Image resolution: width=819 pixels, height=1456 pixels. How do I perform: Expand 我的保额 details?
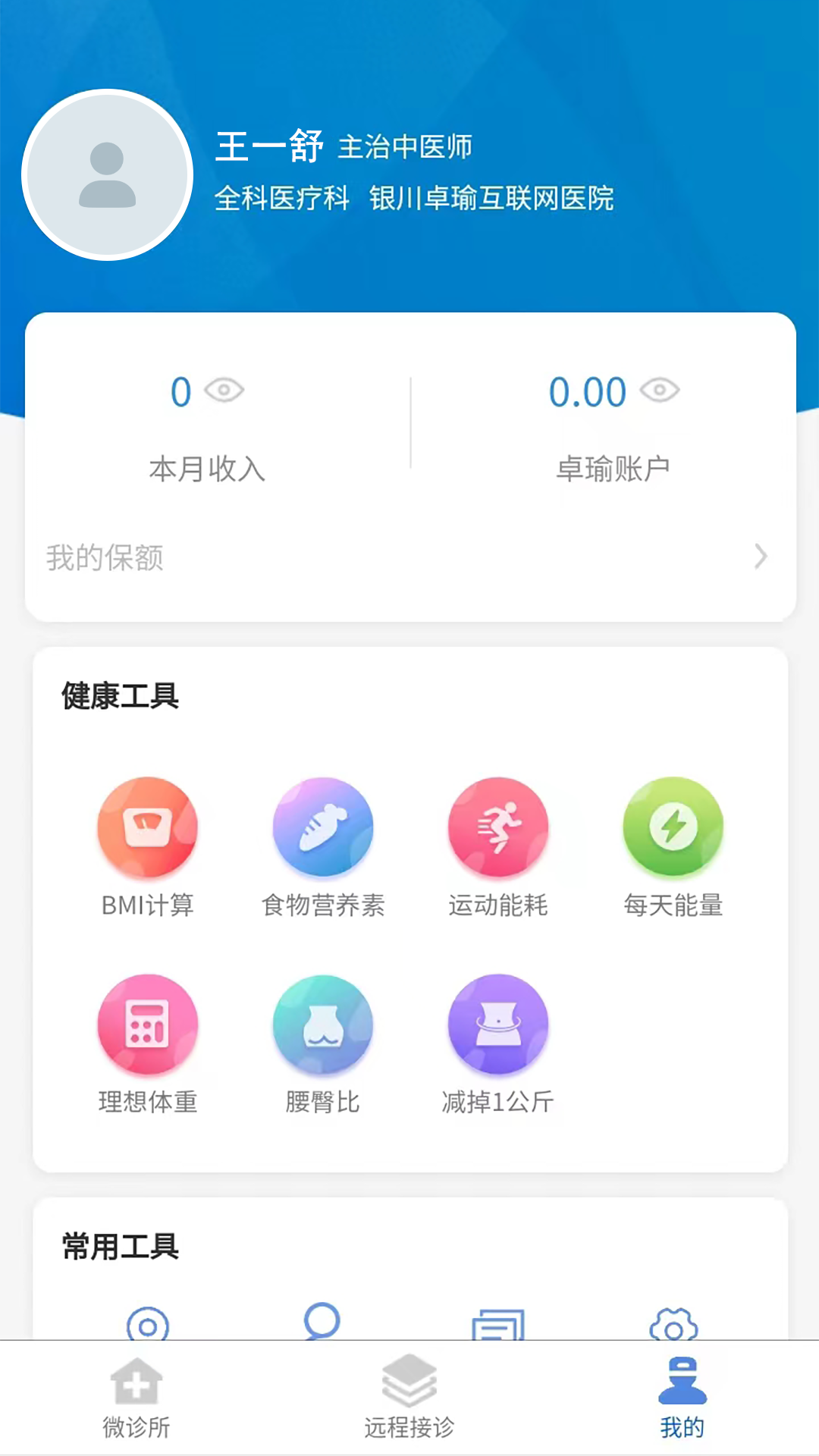(409, 558)
